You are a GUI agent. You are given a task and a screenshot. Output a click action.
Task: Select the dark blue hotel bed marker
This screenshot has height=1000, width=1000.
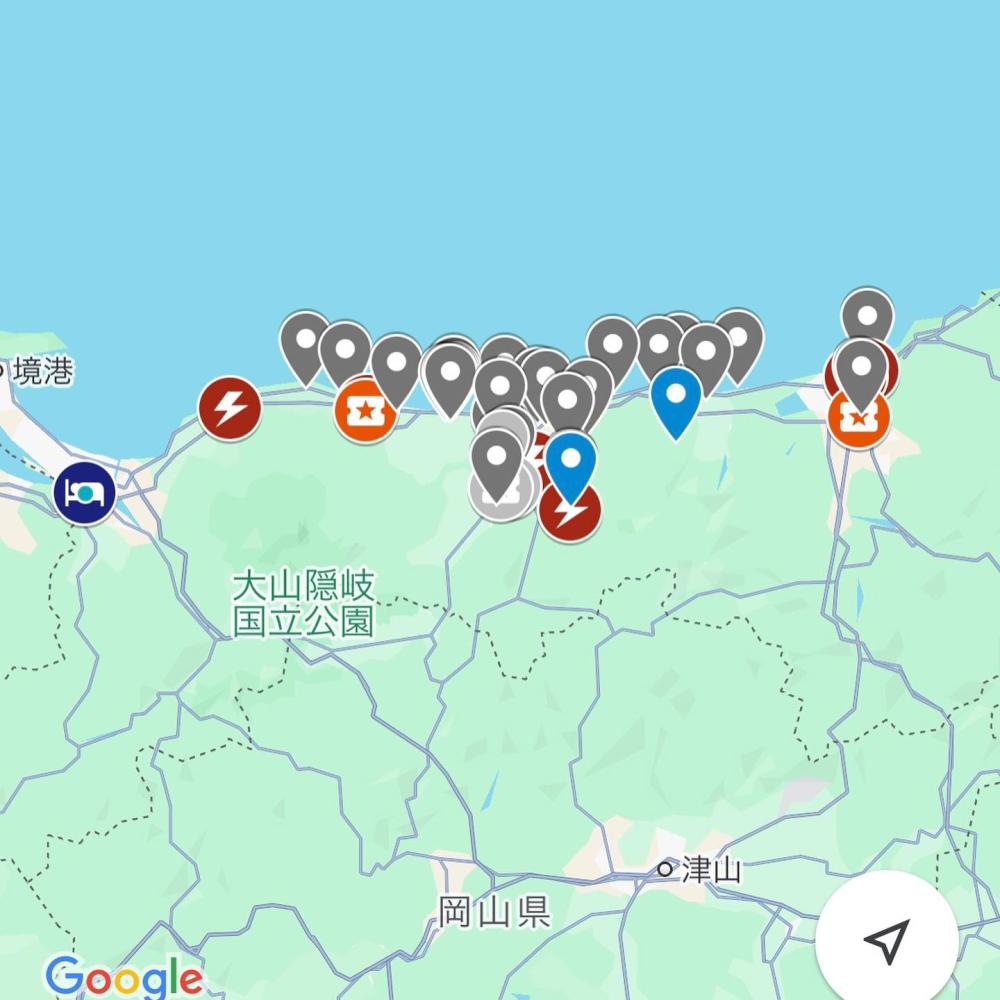click(x=84, y=493)
